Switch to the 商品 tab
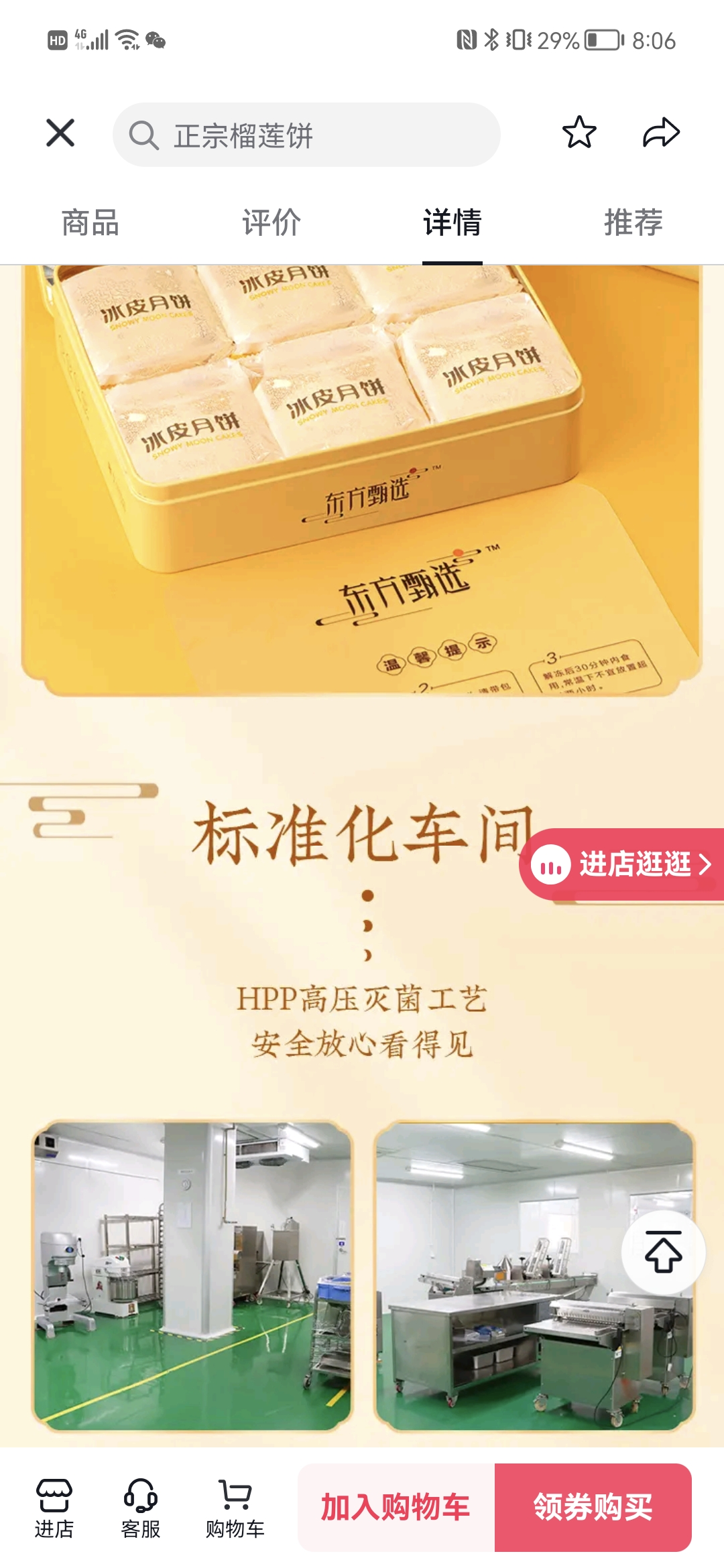This screenshot has height=1568, width=724. pyautogui.click(x=90, y=222)
